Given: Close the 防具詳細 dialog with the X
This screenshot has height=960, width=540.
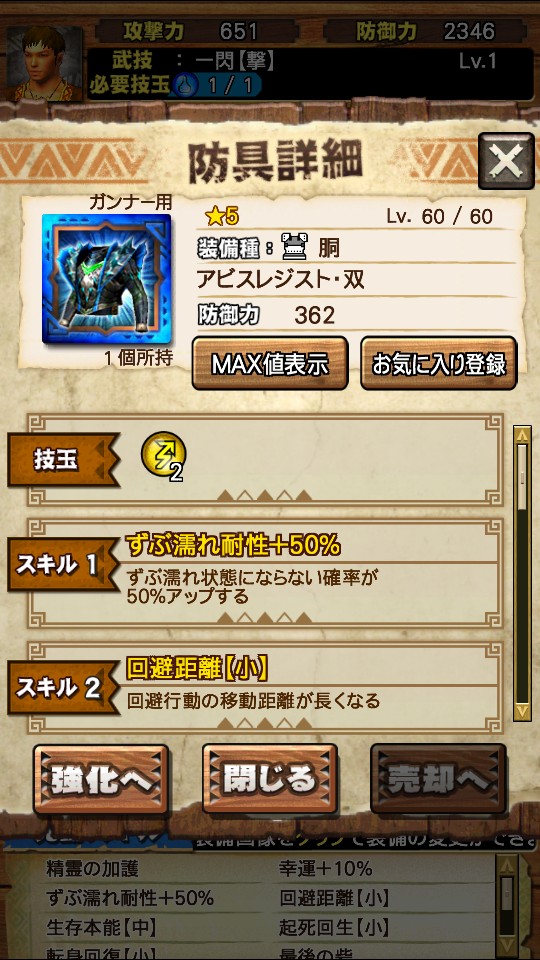Looking at the screenshot, I should tap(506, 160).
